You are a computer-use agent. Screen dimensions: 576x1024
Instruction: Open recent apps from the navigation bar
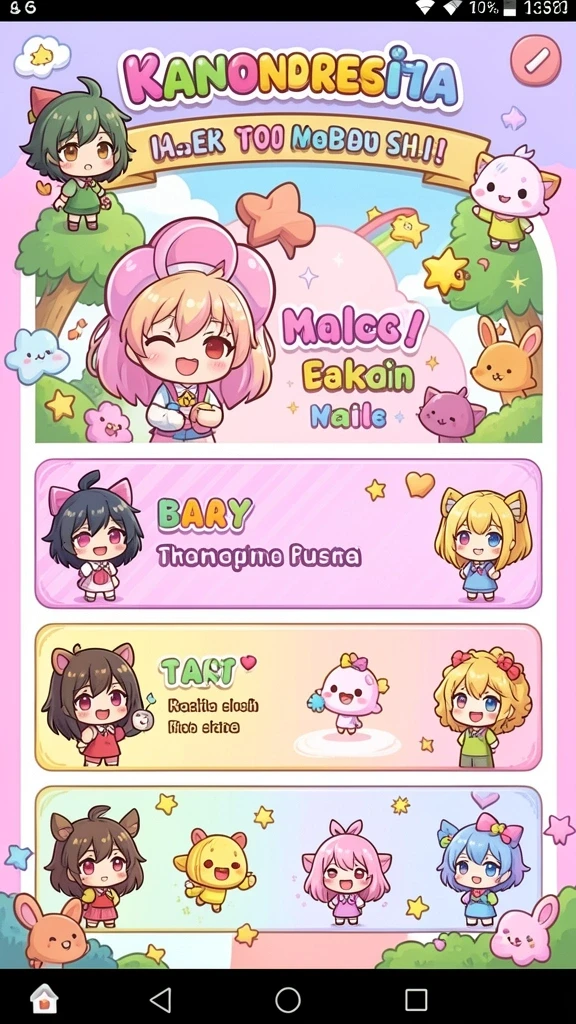[x=416, y=1000]
